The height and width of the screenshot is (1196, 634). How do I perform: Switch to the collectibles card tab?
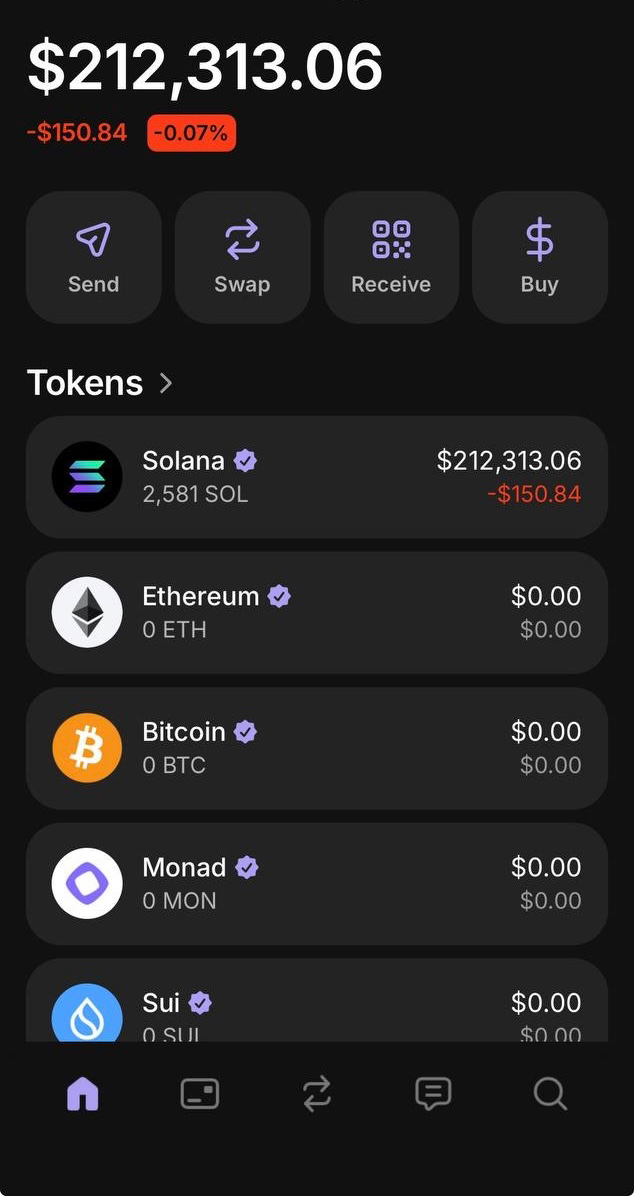200,1094
